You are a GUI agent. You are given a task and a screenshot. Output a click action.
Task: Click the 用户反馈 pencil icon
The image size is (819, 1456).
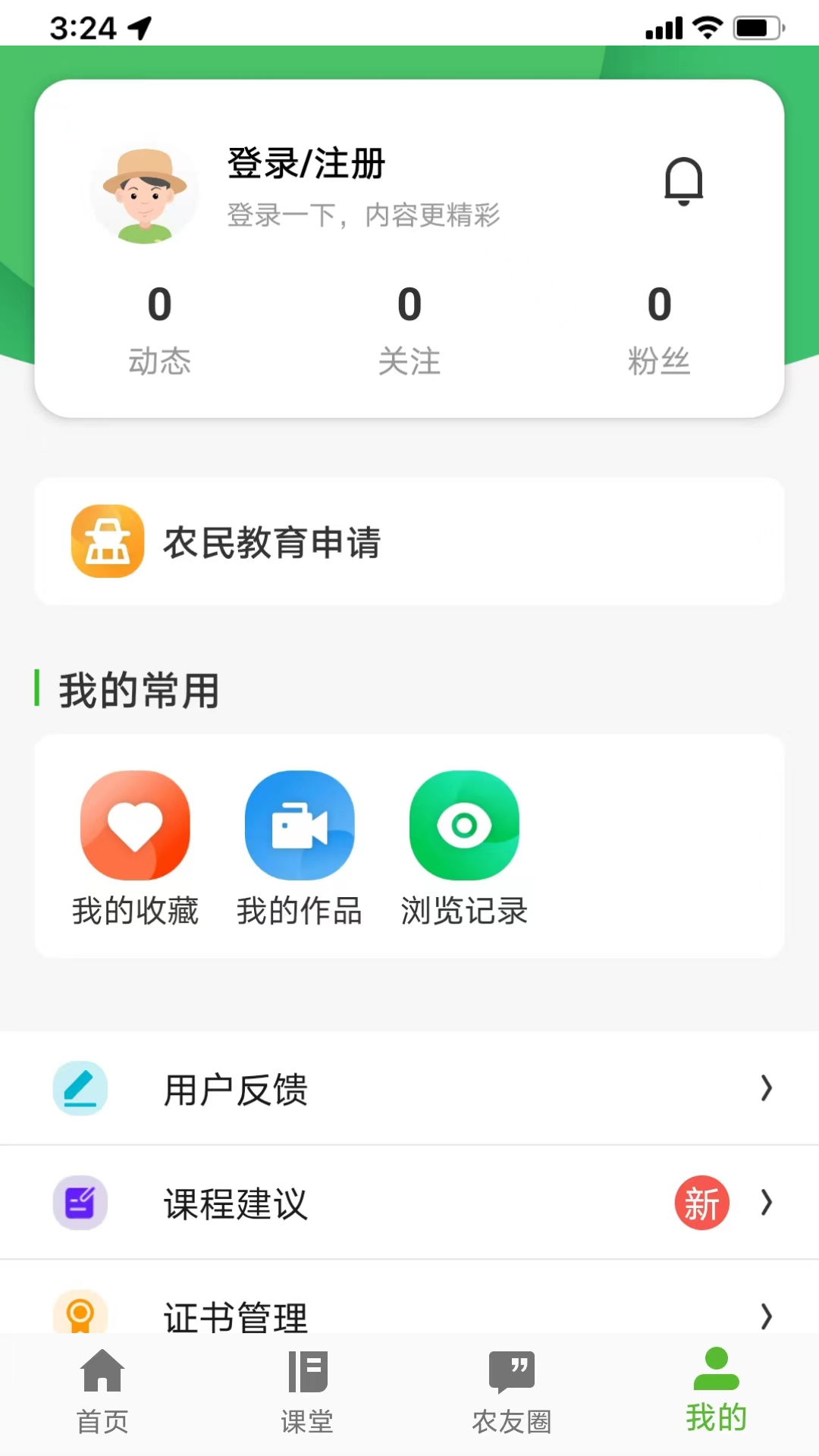pos(80,1088)
